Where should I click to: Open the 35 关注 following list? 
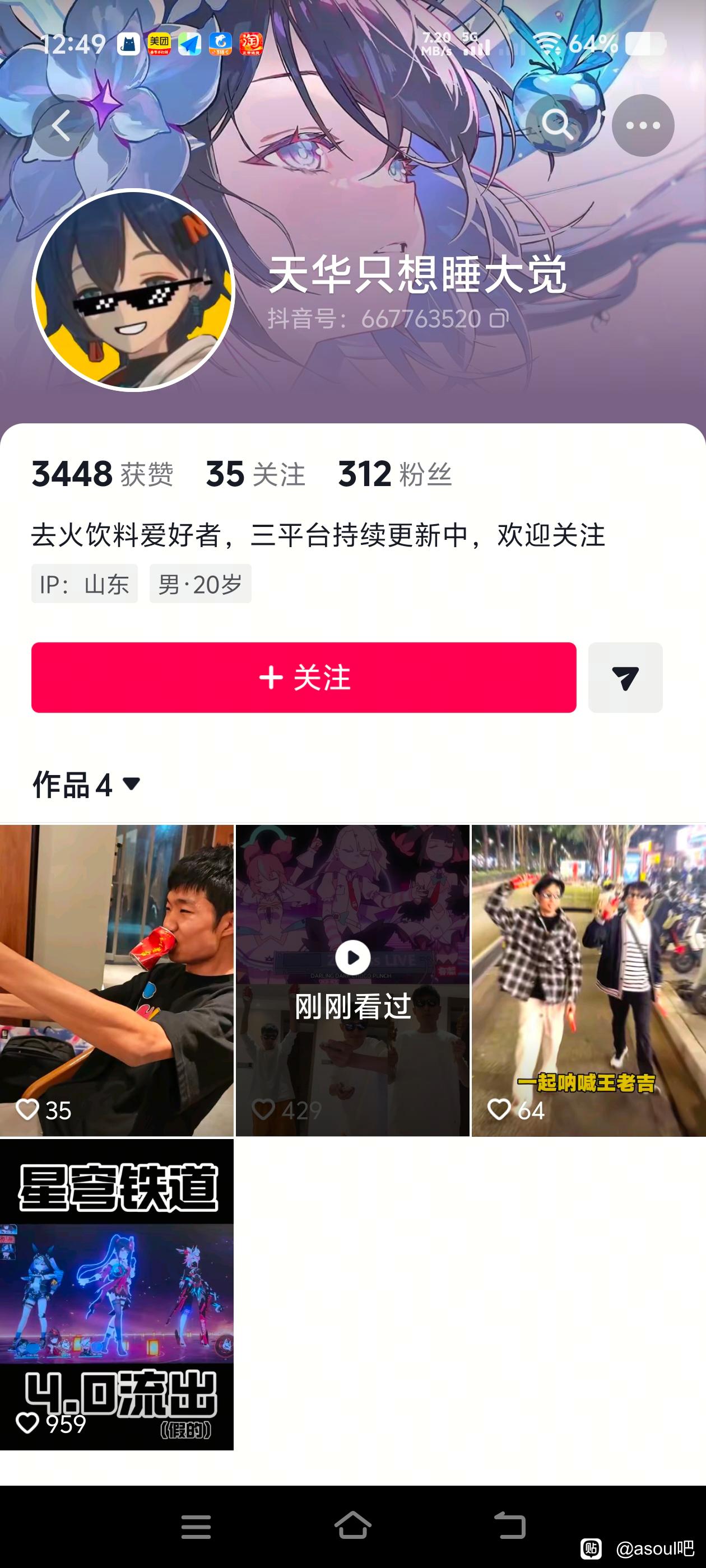tap(256, 474)
